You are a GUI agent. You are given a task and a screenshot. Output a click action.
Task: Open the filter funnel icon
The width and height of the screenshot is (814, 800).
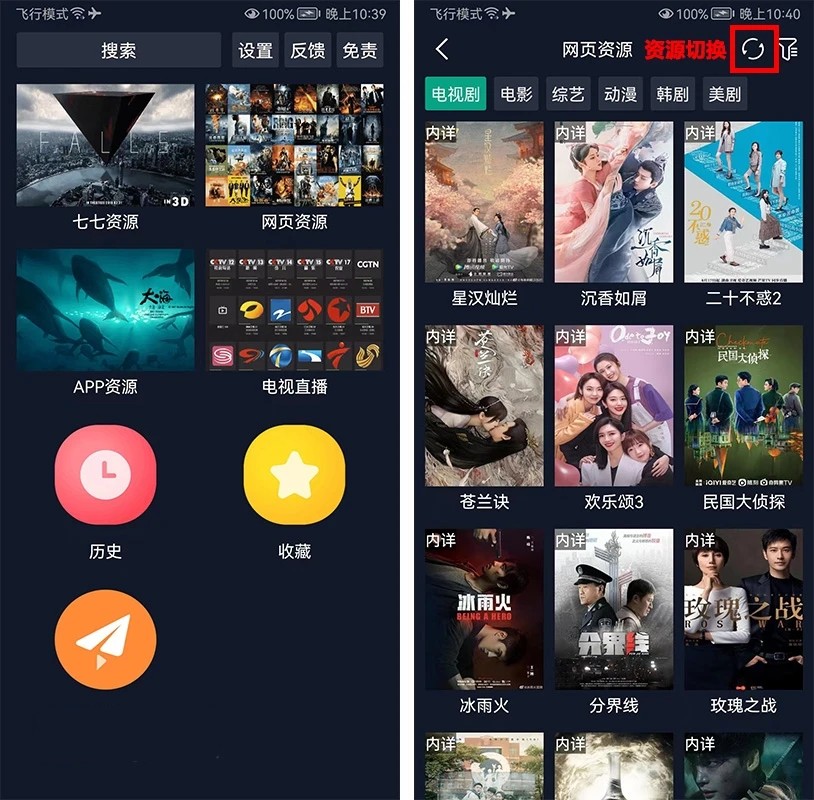pos(789,49)
